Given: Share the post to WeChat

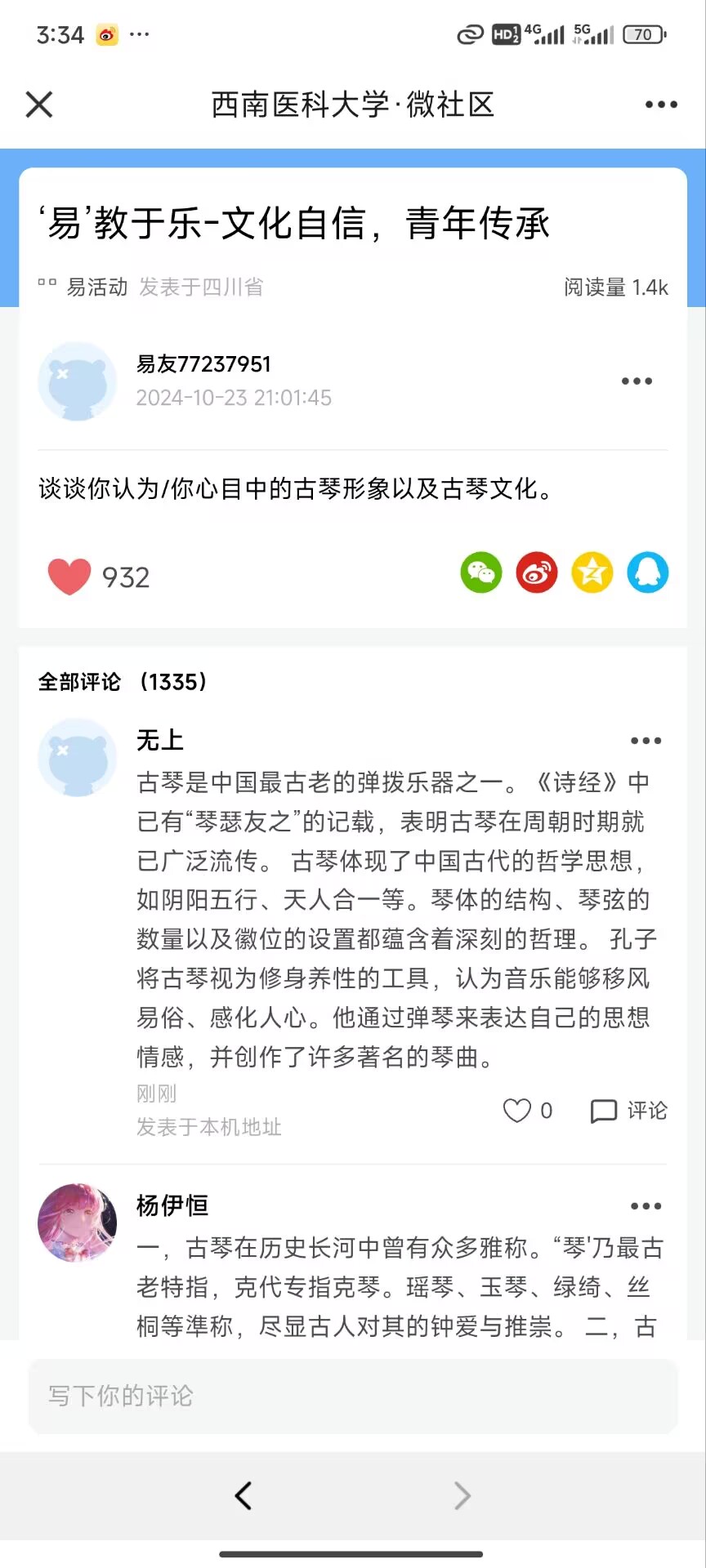Looking at the screenshot, I should (x=481, y=572).
